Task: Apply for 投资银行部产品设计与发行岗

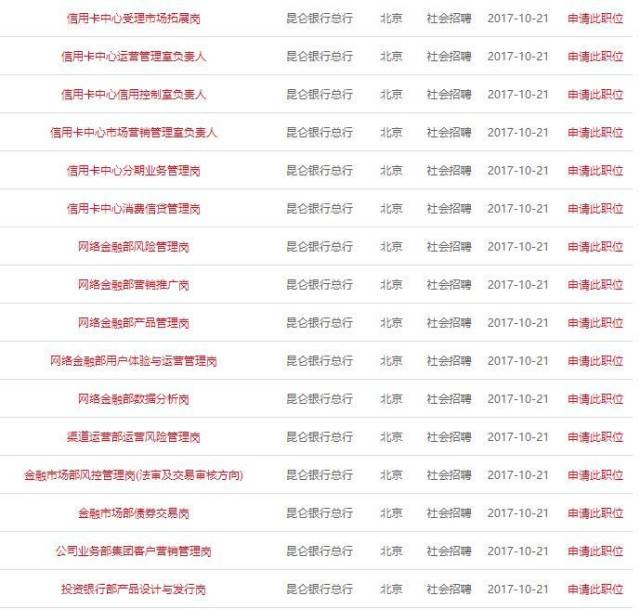Action: coord(594,589)
